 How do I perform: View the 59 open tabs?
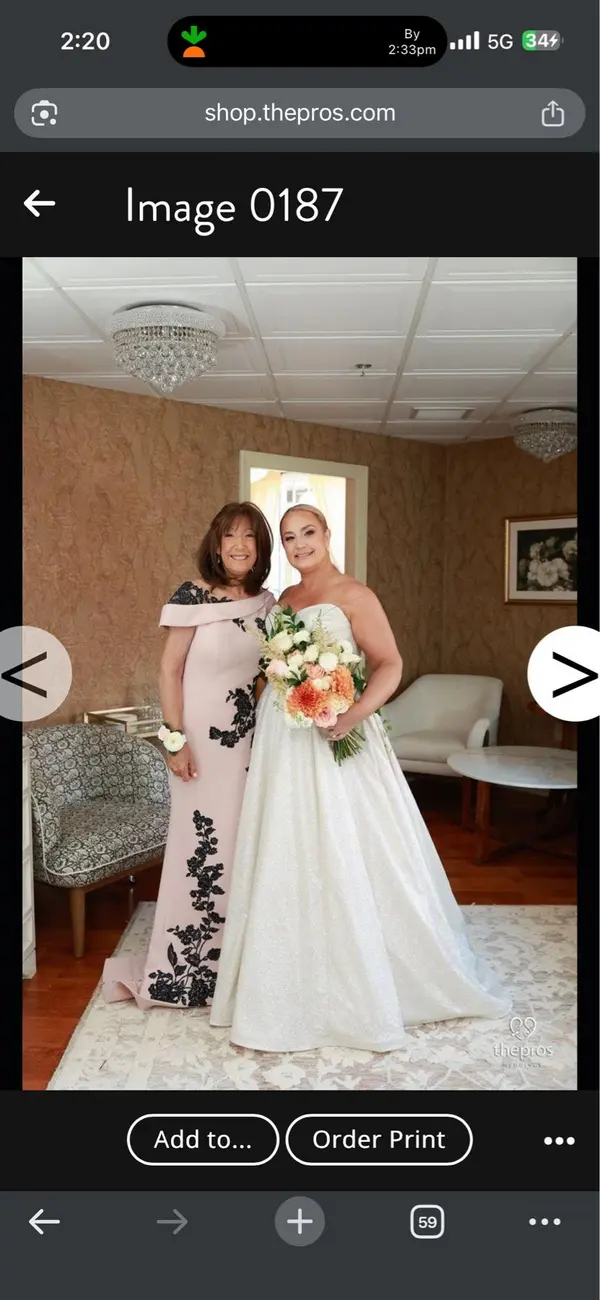click(427, 1221)
